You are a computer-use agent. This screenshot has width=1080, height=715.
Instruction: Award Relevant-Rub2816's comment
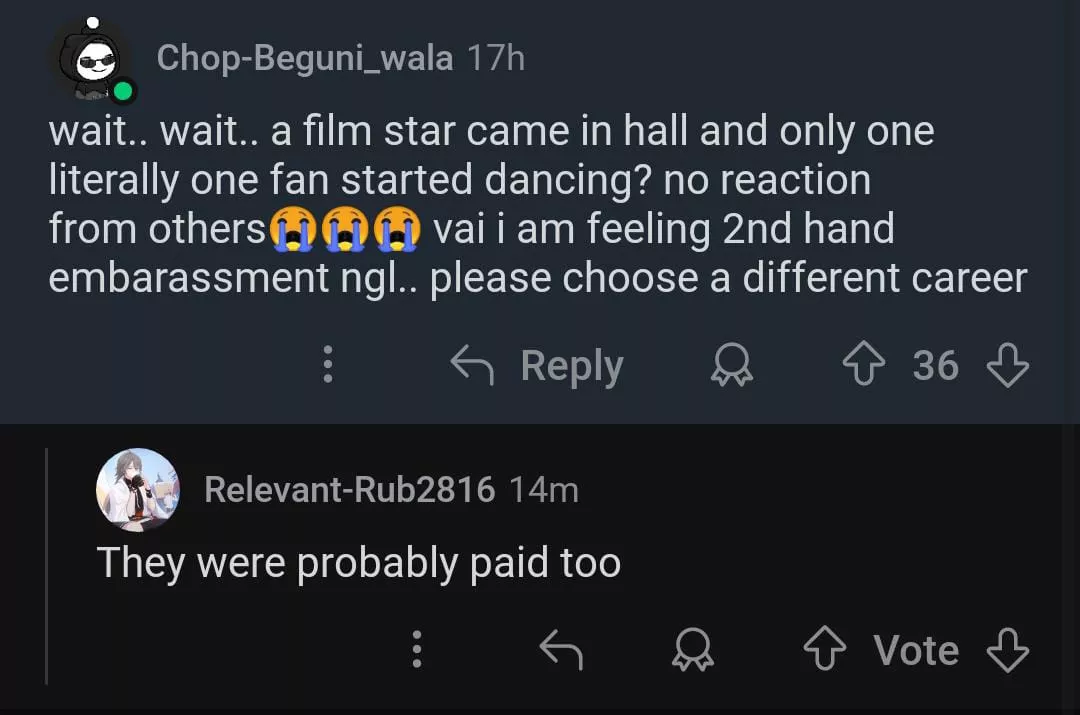[692, 652]
